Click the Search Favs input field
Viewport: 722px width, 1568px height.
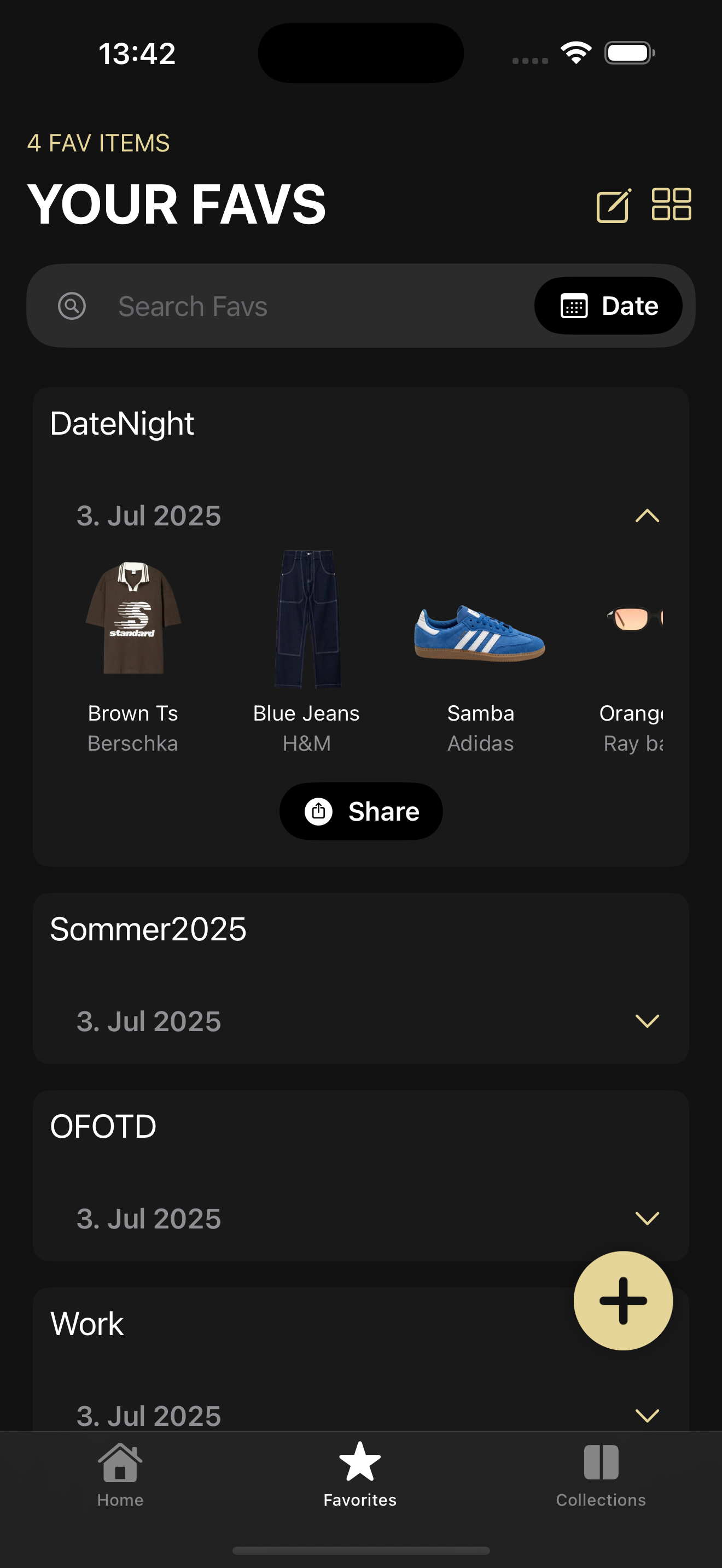point(274,306)
